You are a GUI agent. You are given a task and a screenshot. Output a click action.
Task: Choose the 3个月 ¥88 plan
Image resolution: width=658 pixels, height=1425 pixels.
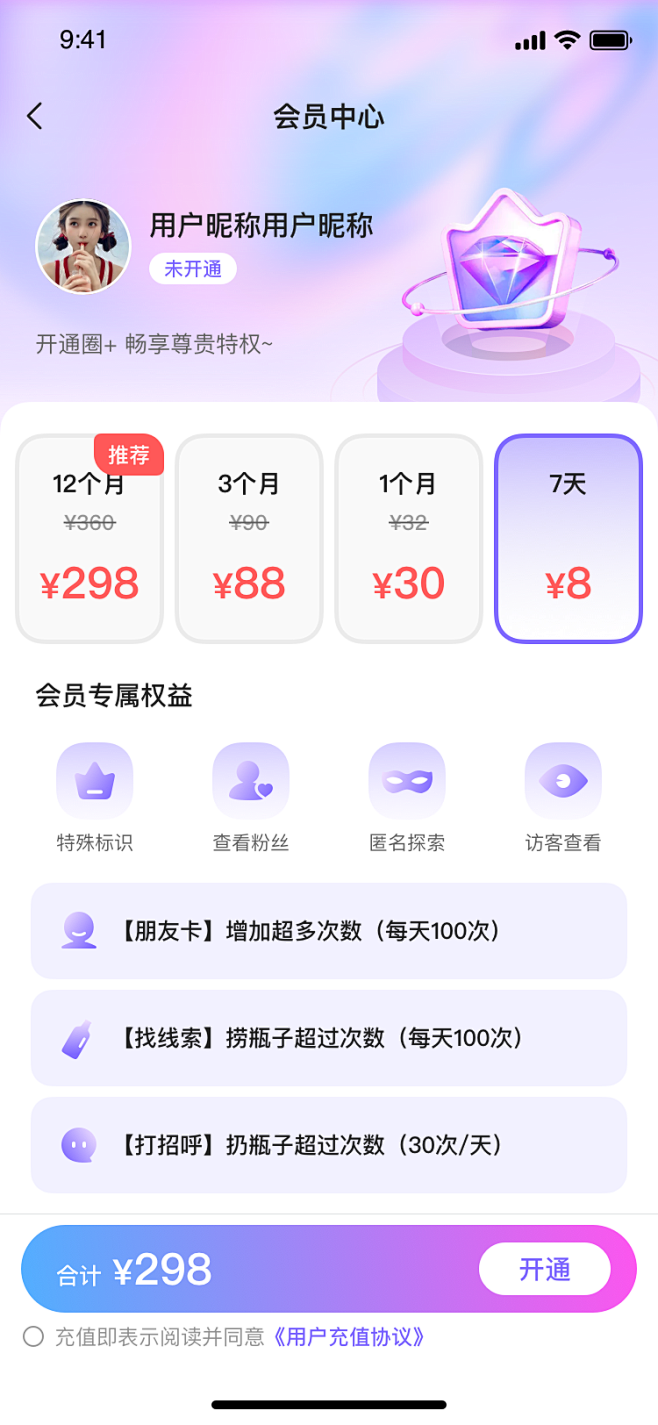tap(249, 540)
